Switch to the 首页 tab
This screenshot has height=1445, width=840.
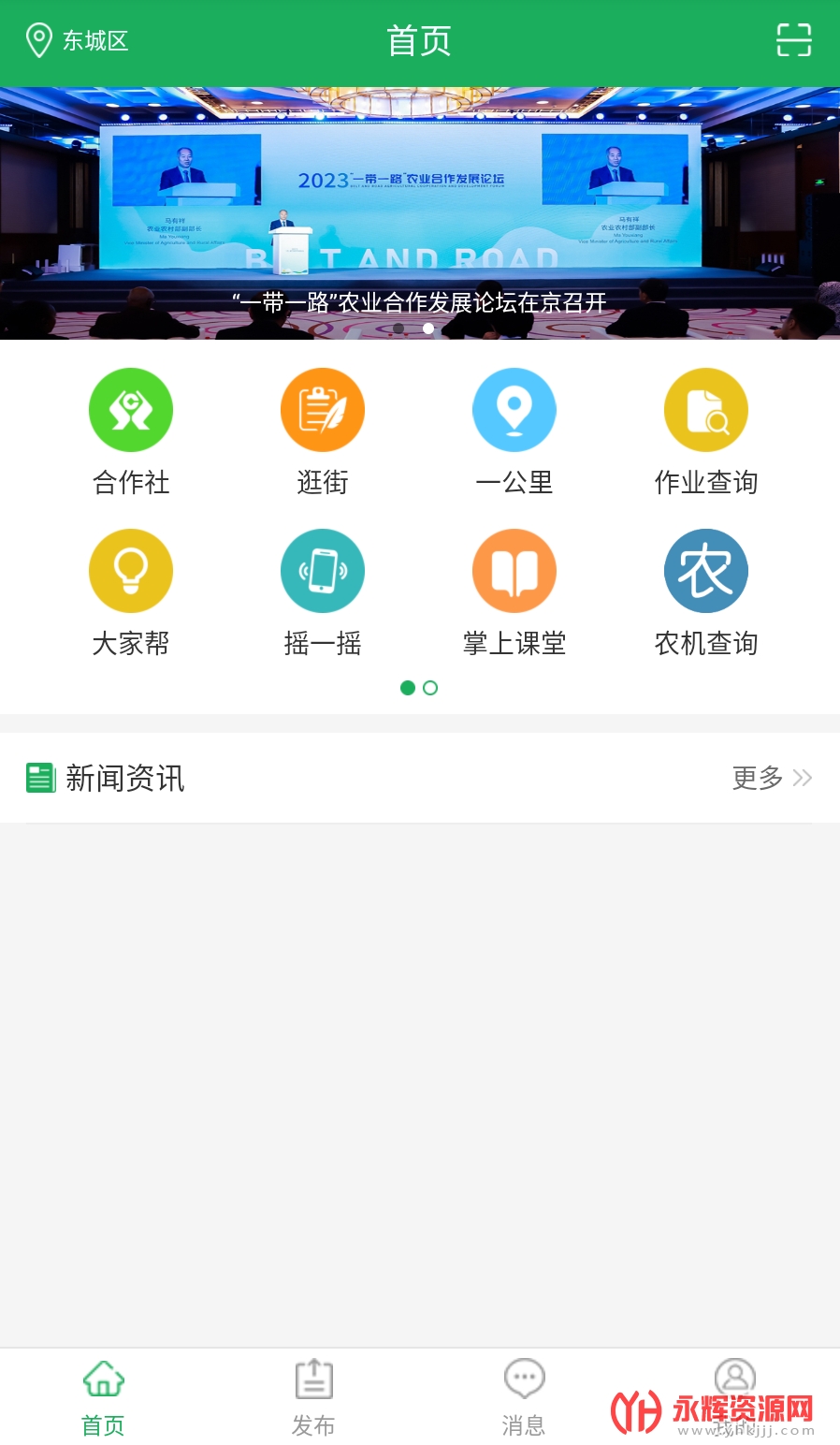(x=104, y=1396)
